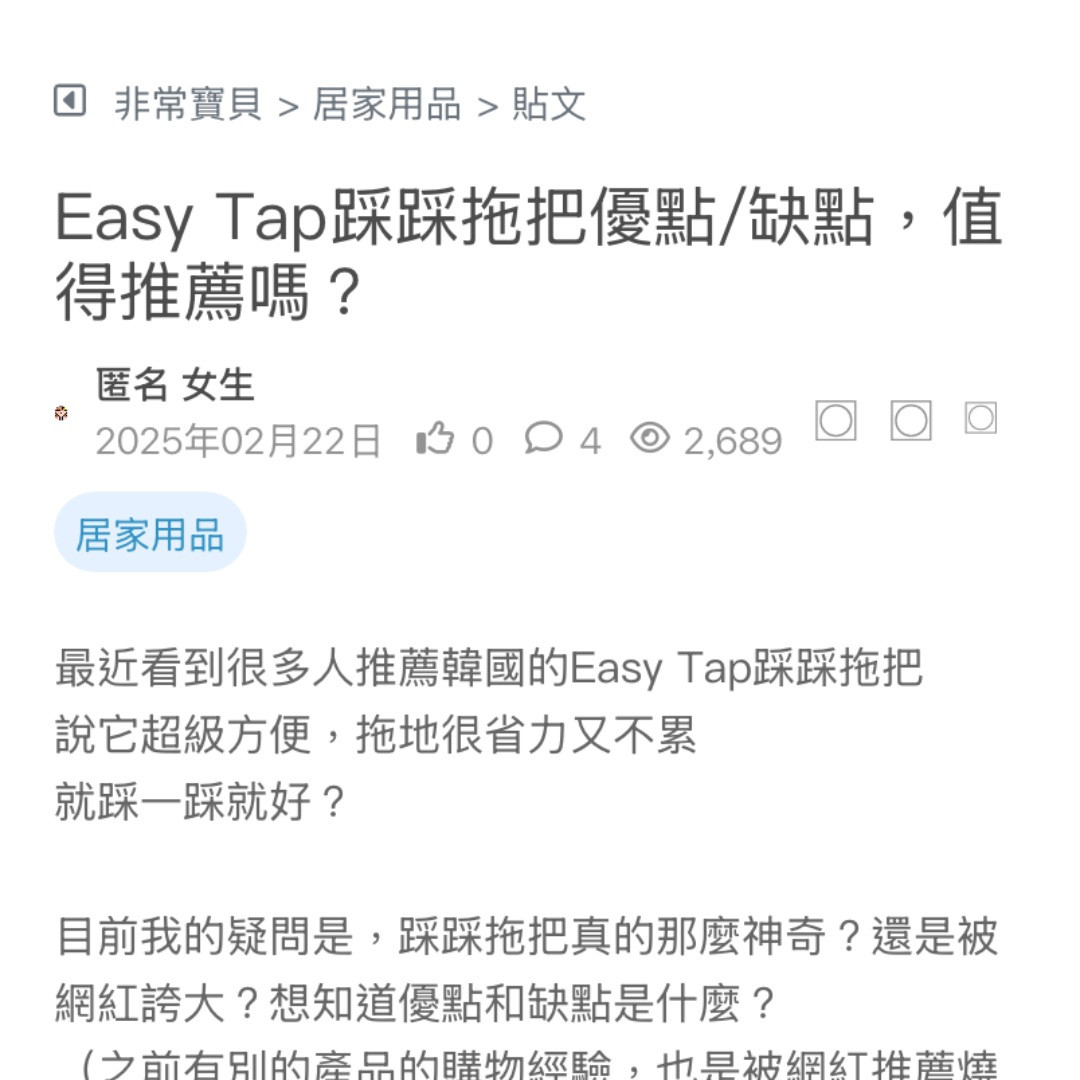Screen dimensions: 1080x1080
Task: Go to 居家用品 in the breadcrumb trail
Action: coord(387,104)
